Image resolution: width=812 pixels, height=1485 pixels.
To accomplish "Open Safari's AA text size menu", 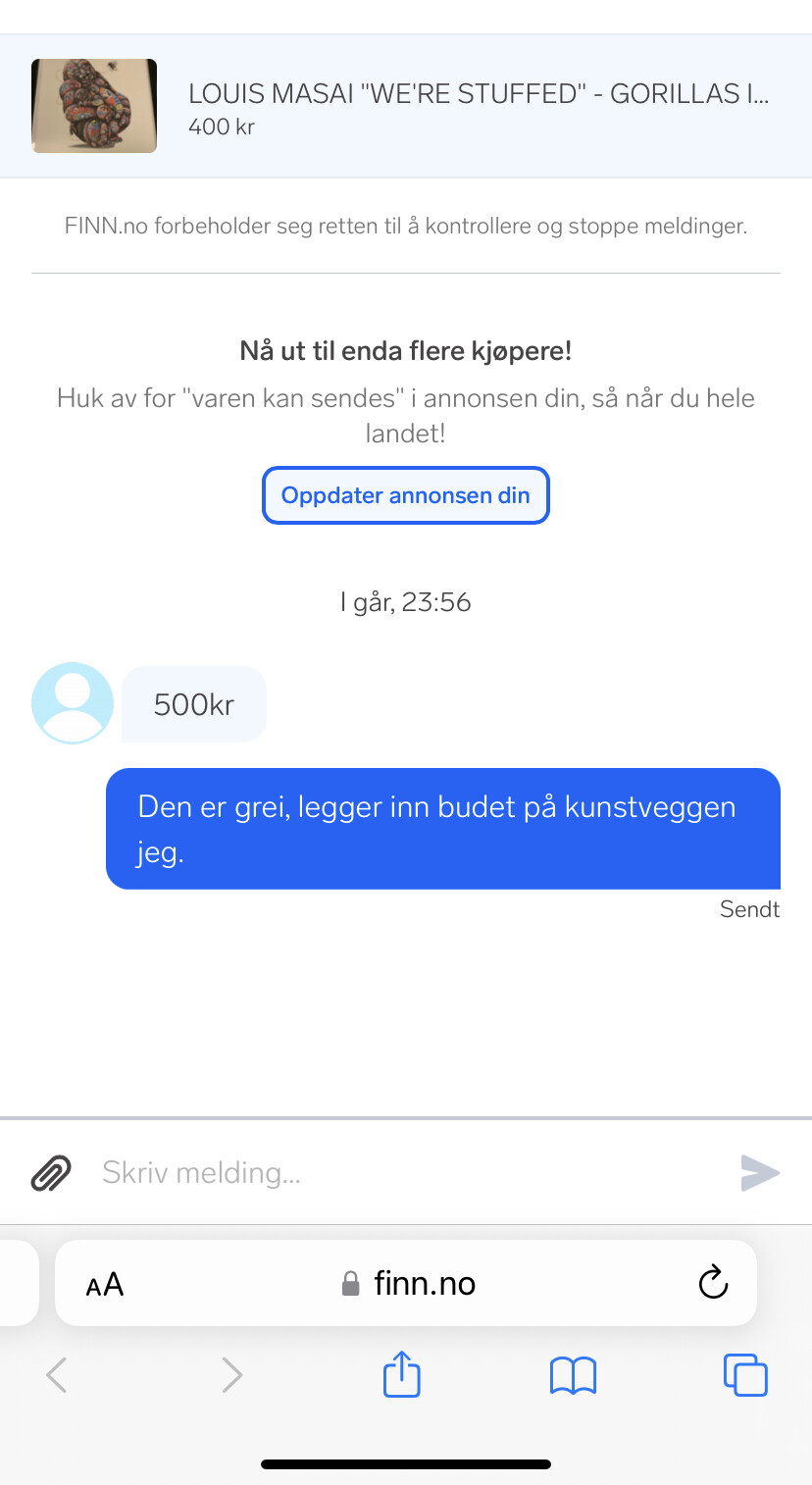I will point(105,1284).
